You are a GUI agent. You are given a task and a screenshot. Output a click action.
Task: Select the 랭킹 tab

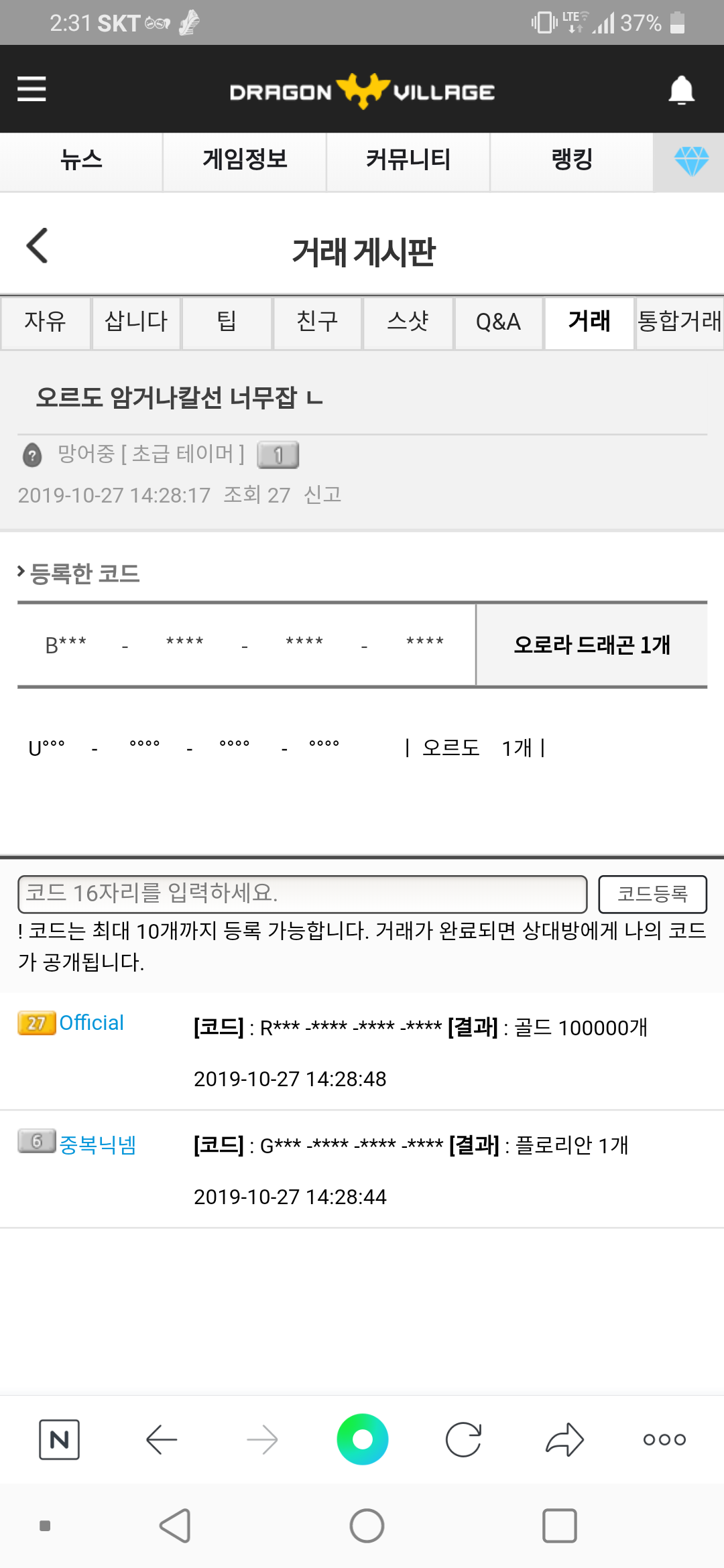click(x=572, y=160)
